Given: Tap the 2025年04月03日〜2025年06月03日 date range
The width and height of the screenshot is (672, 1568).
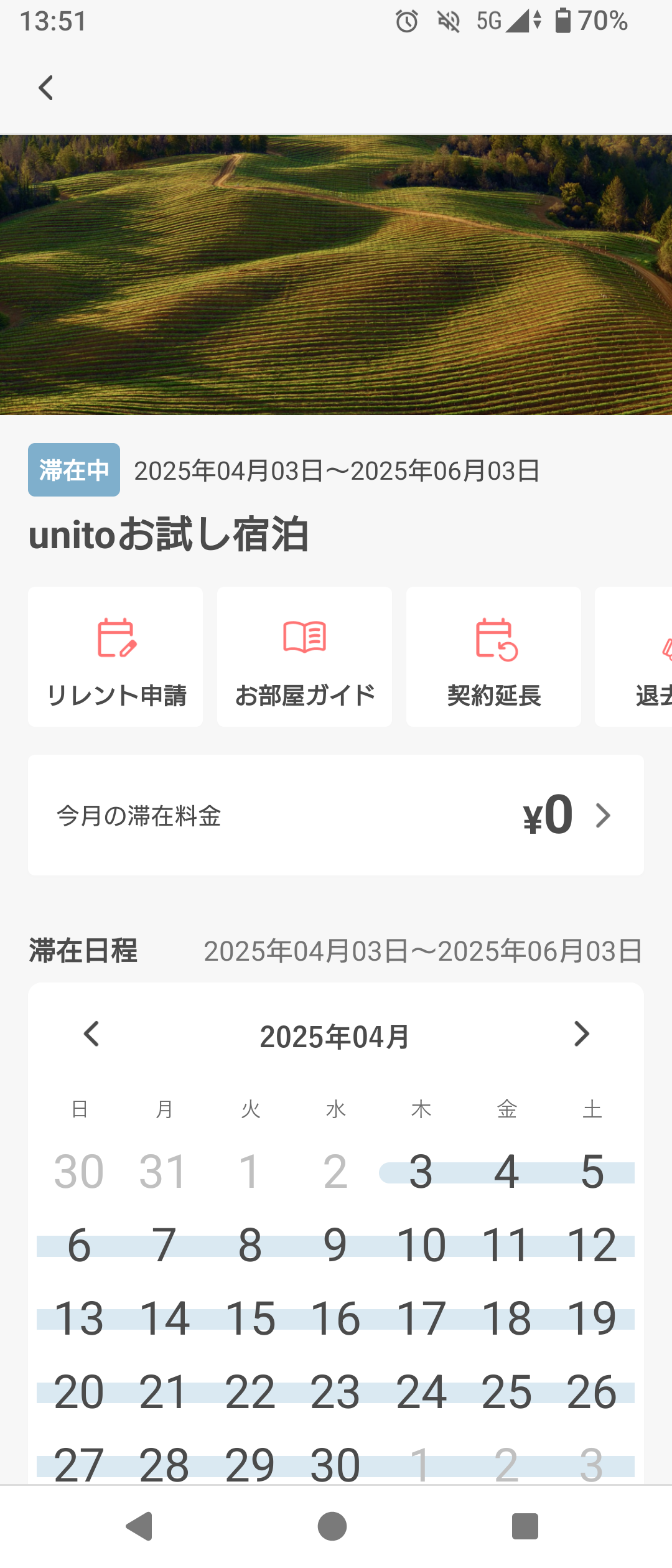Looking at the screenshot, I should [x=338, y=471].
